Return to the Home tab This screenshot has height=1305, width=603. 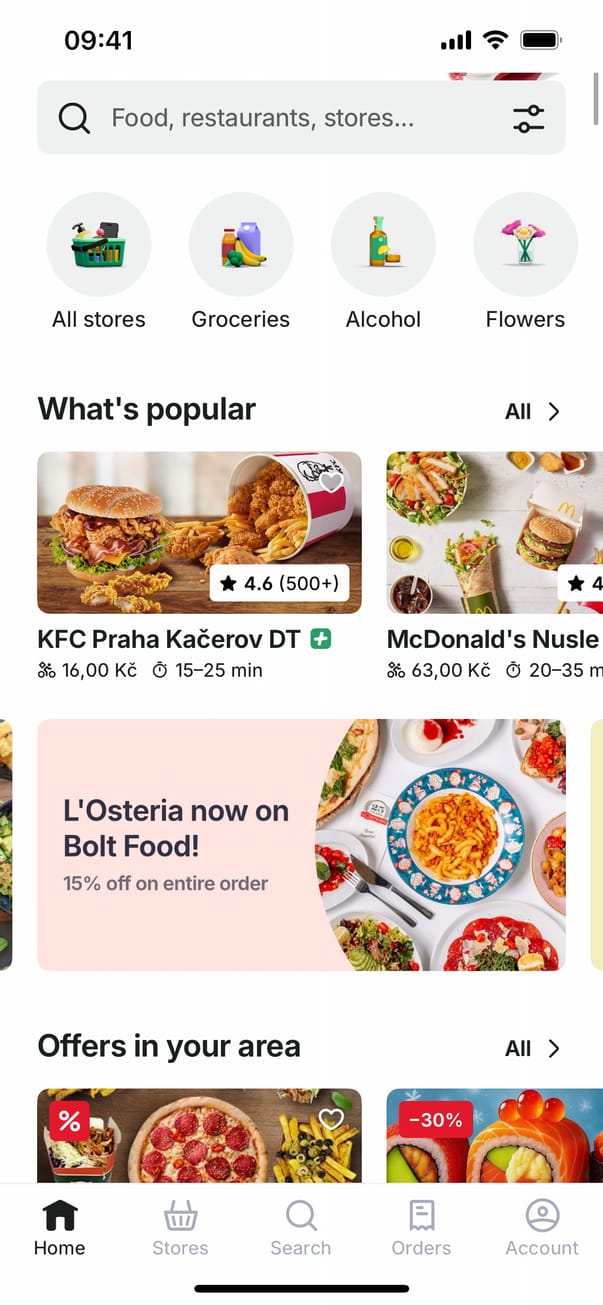pyautogui.click(x=60, y=1229)
